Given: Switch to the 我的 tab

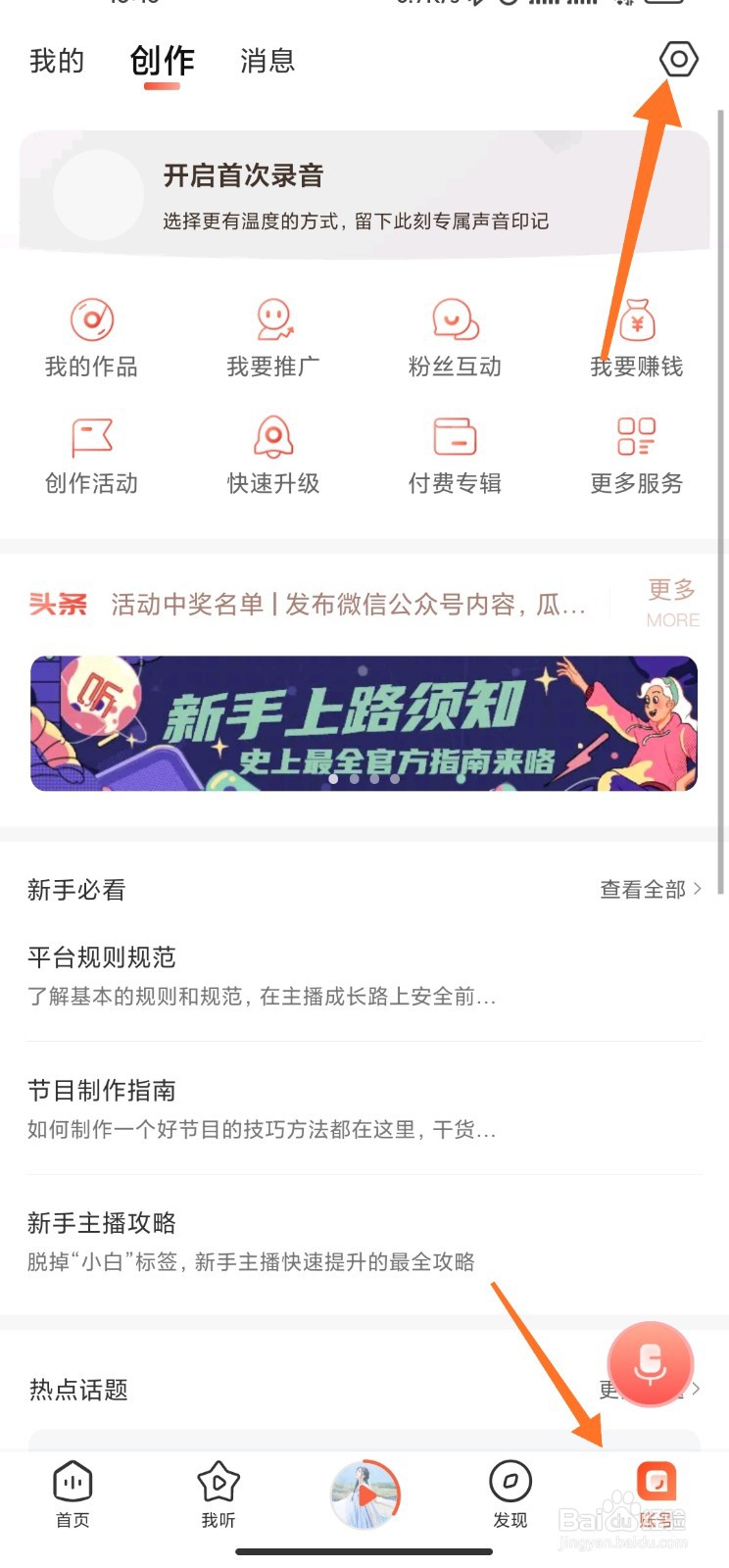Looking at the screenshot, I should click(56, 61).
